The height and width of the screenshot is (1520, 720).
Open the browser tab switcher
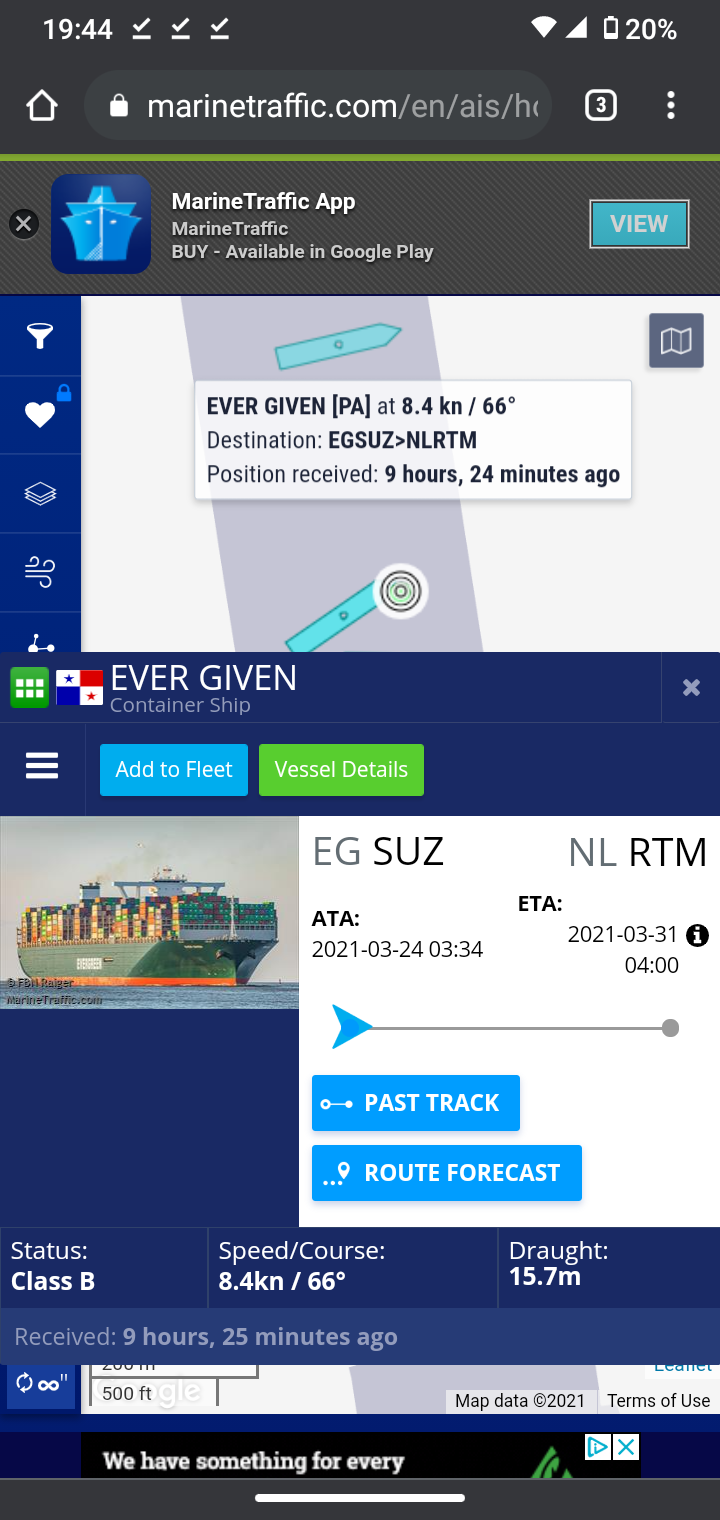click(x=600, y=105)
